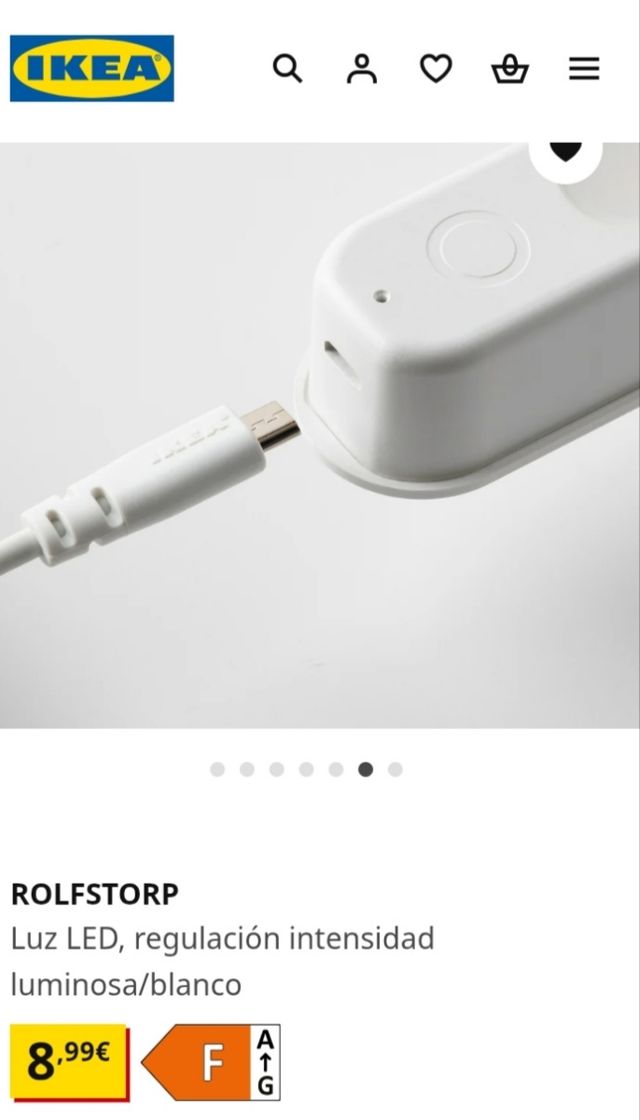Open the favourites heart in header
Screen dimensions: 640x1120
click(x=435, y=69)
